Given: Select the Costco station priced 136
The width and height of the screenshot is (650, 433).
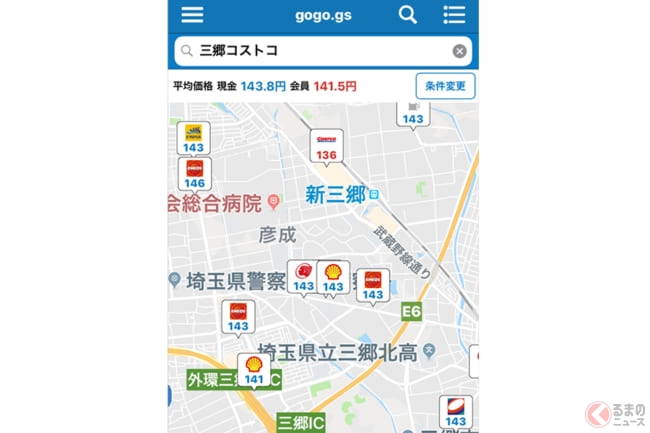Looking at the screenshot, I should tap(326, 146).
